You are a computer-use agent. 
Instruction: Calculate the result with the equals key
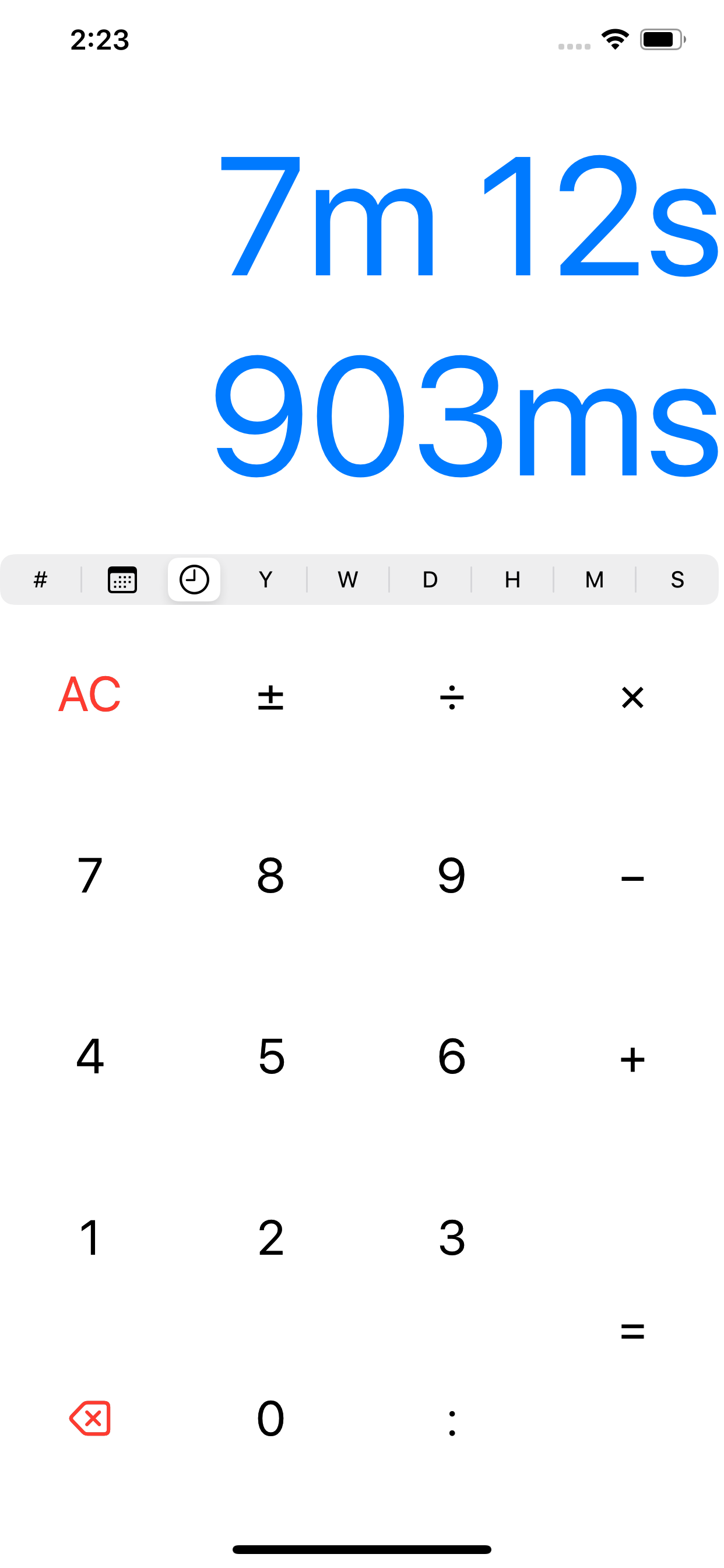[632, 1331]
